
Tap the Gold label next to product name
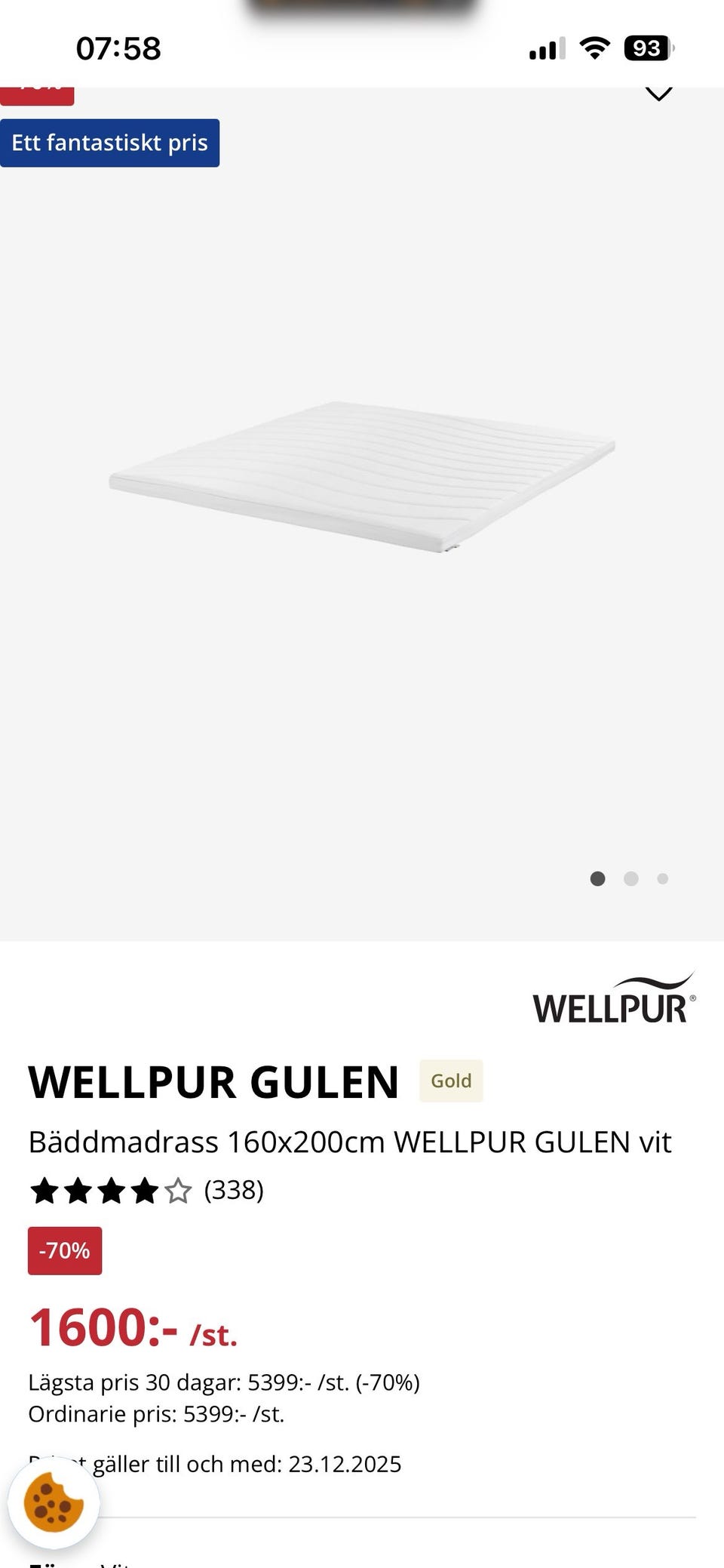pos(451,1081)
